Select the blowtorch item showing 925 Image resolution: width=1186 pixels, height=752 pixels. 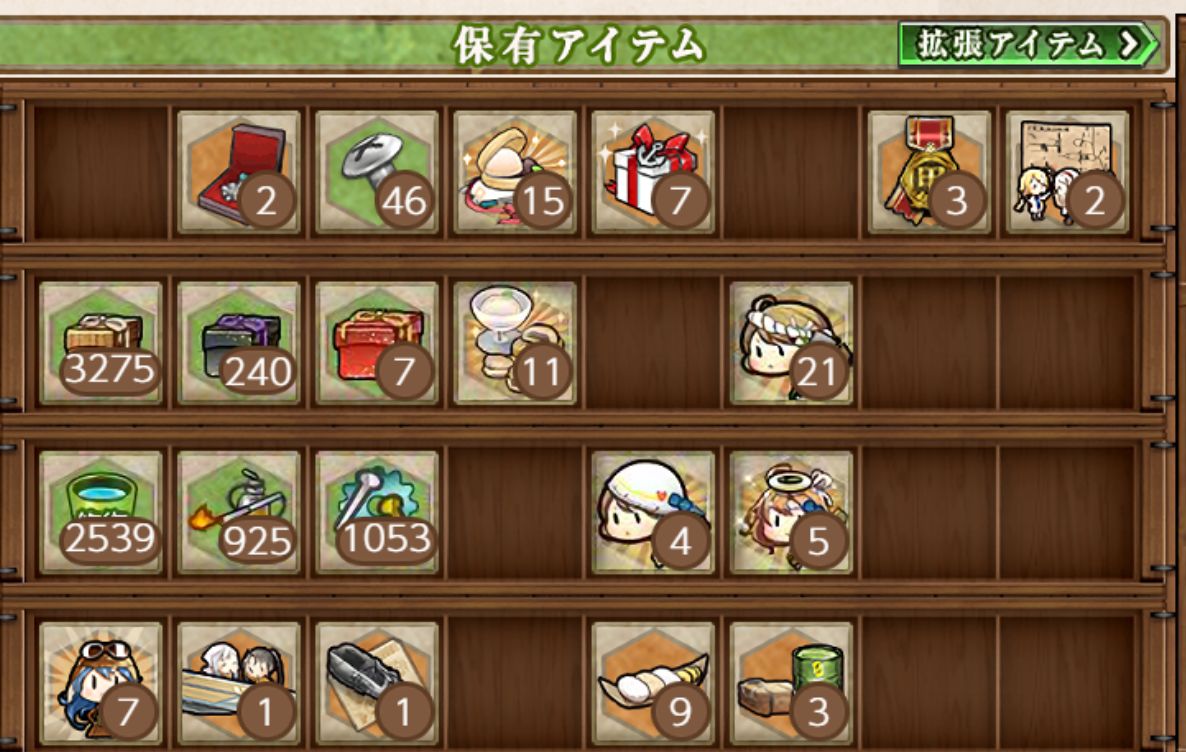pos(239,512)
